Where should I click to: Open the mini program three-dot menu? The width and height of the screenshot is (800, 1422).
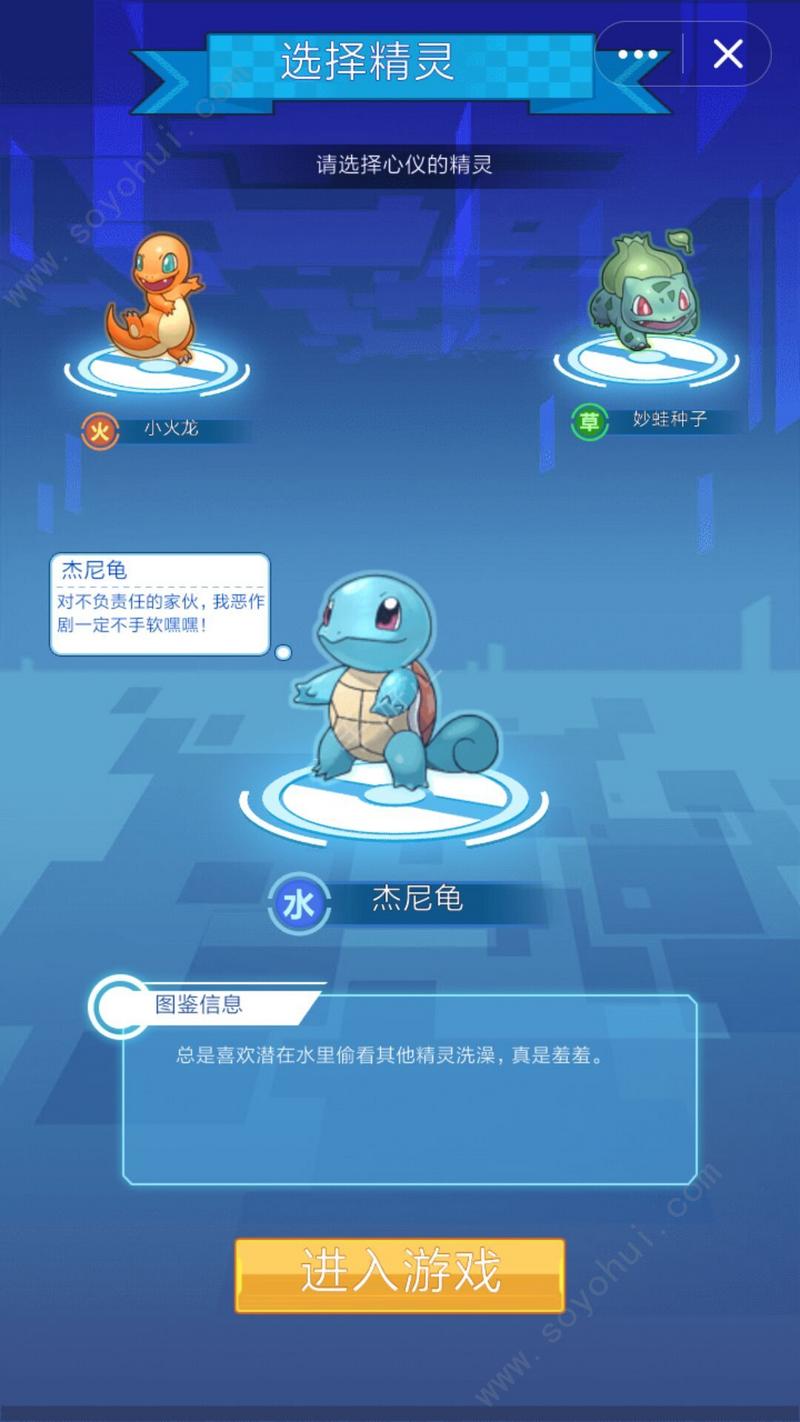point(638,54)
